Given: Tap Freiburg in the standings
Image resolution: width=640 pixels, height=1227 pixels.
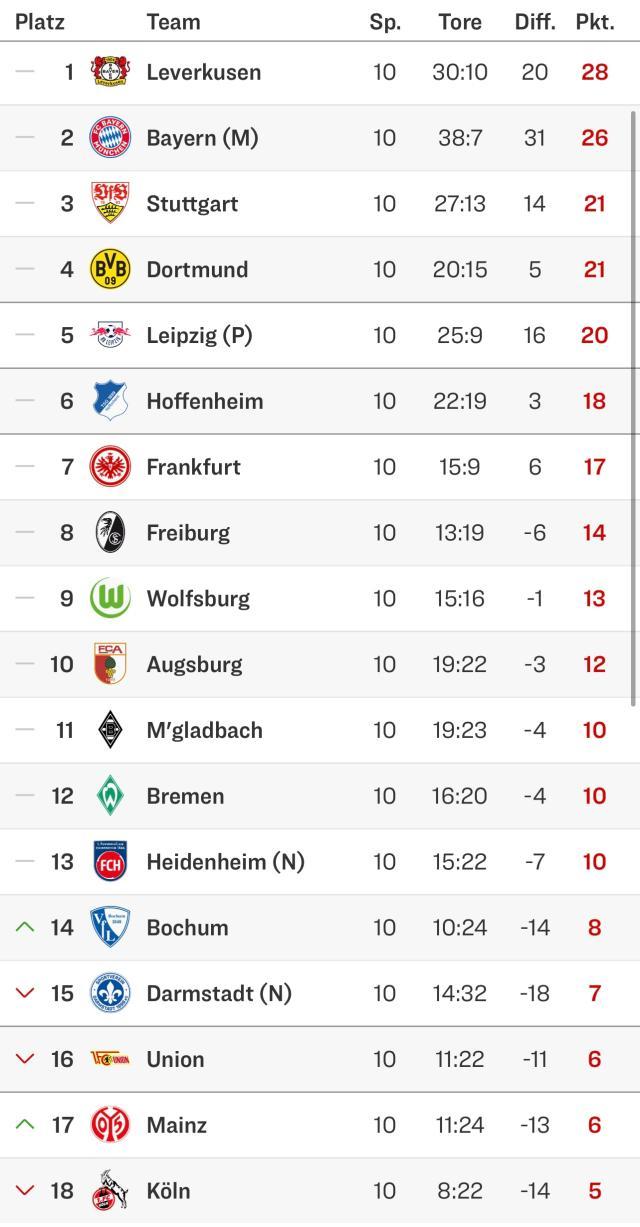Looking at the screenshot, I should [188, 533].
